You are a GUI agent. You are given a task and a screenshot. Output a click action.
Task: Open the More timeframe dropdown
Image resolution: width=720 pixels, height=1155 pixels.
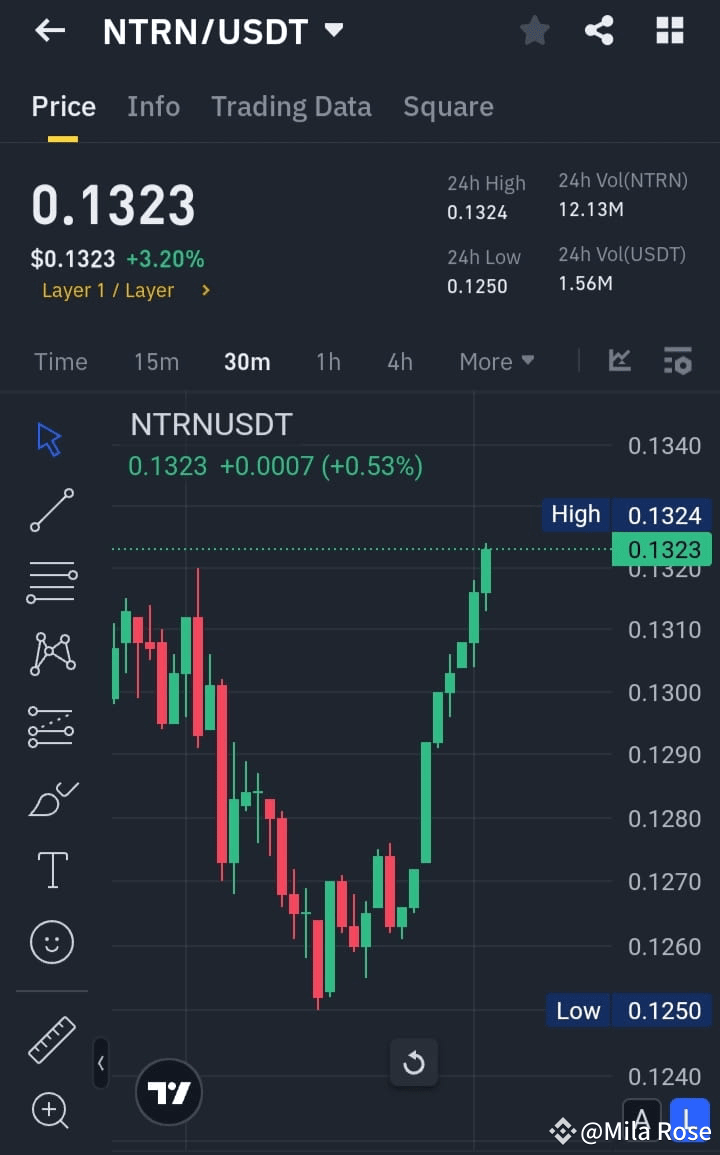pyautogui.click(x=496, y=362)
